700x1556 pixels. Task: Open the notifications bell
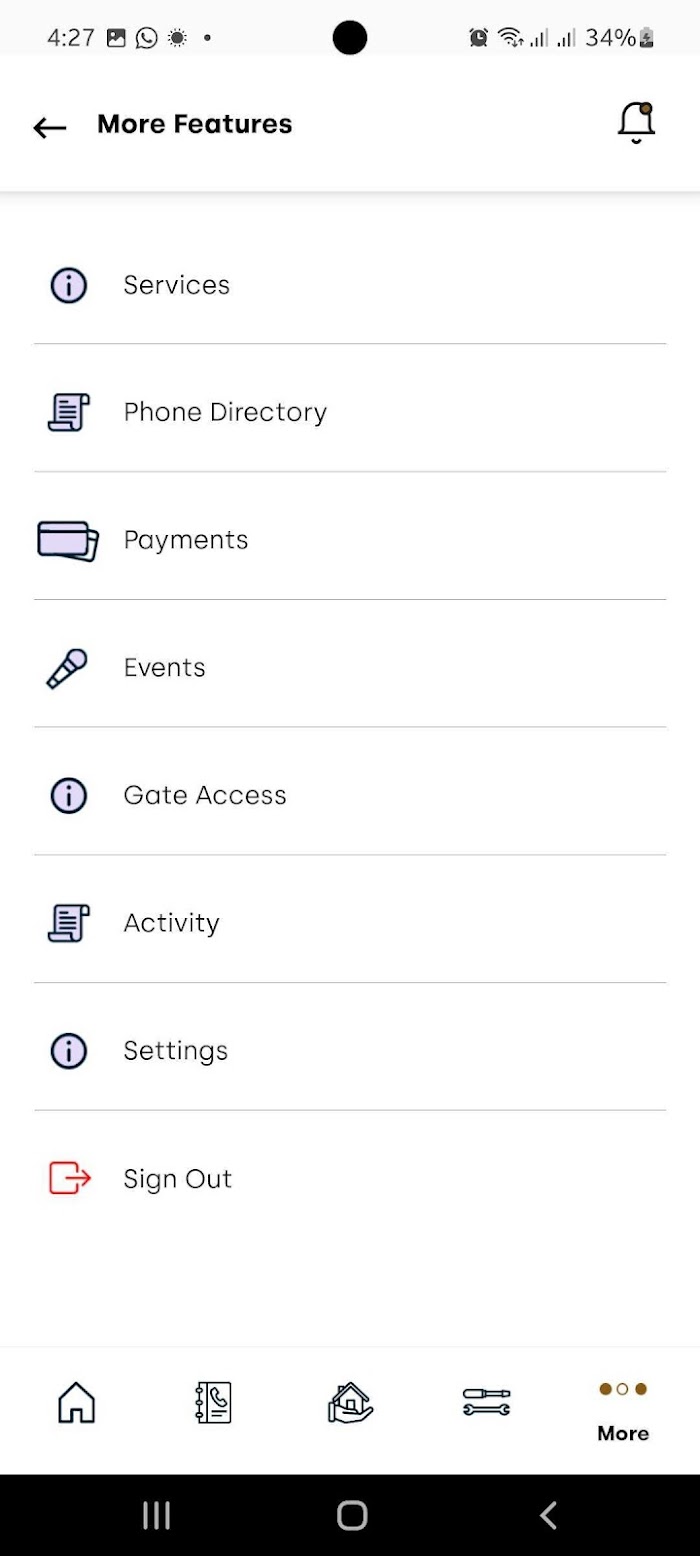(x=636, y=123)
